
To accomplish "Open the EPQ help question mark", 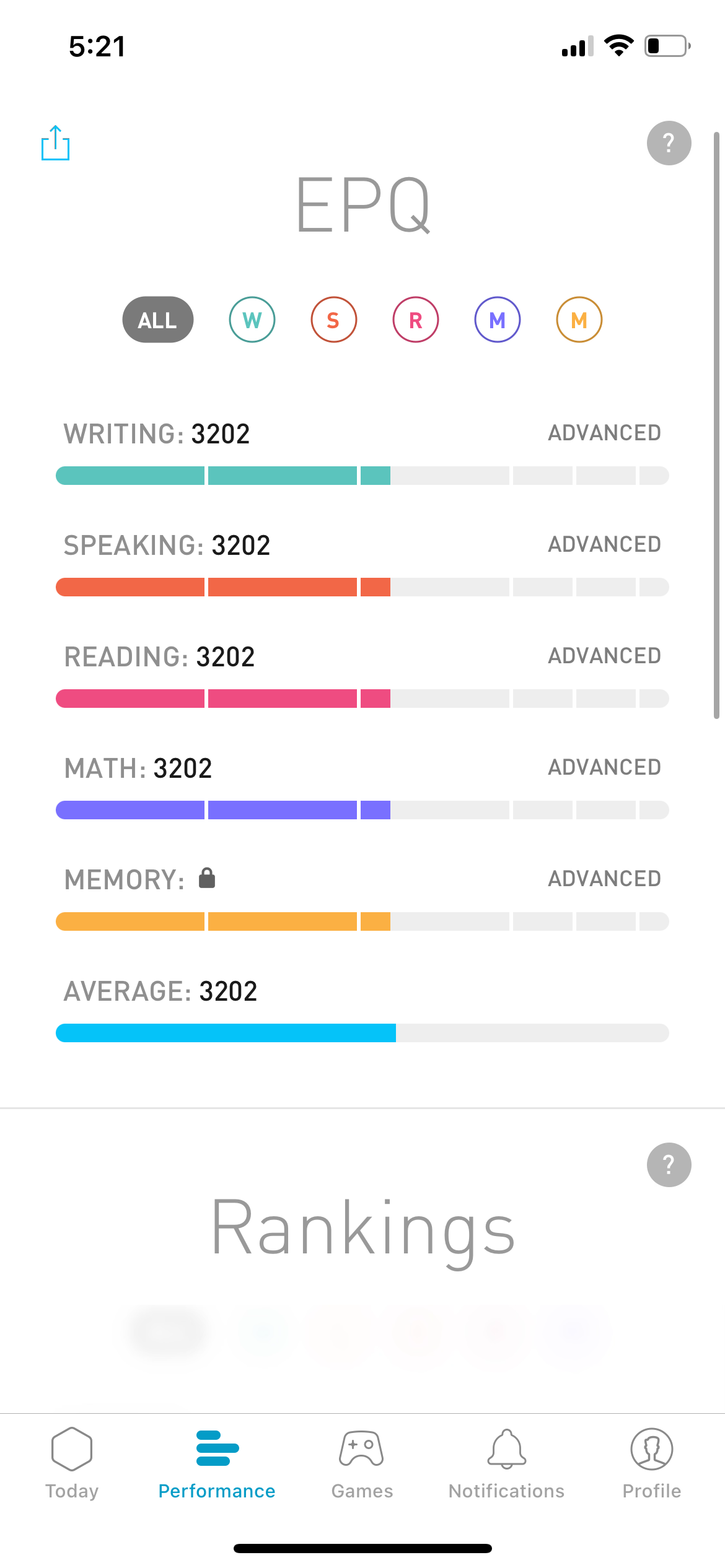I will pos(669,143).
